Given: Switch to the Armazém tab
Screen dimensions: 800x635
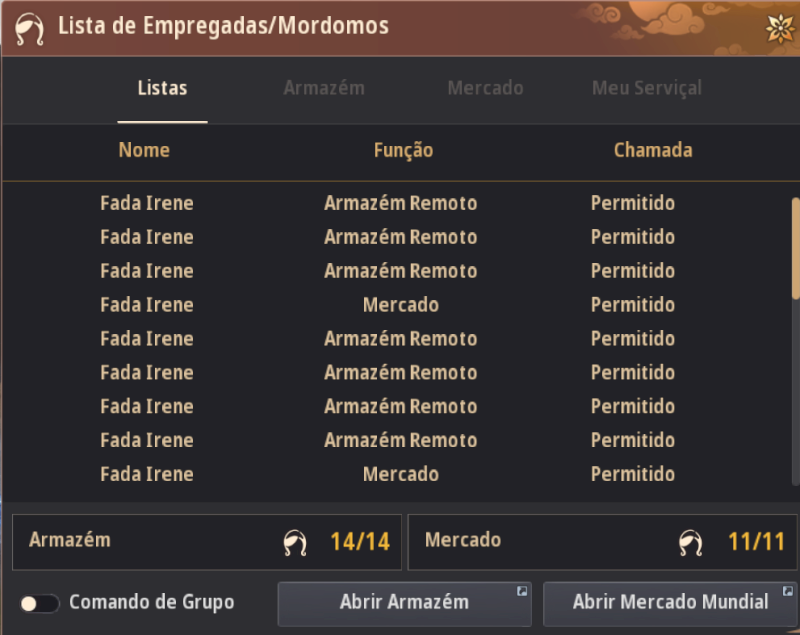Looking at the screenshot, I should pyautogui.click(x=323, y=88).
